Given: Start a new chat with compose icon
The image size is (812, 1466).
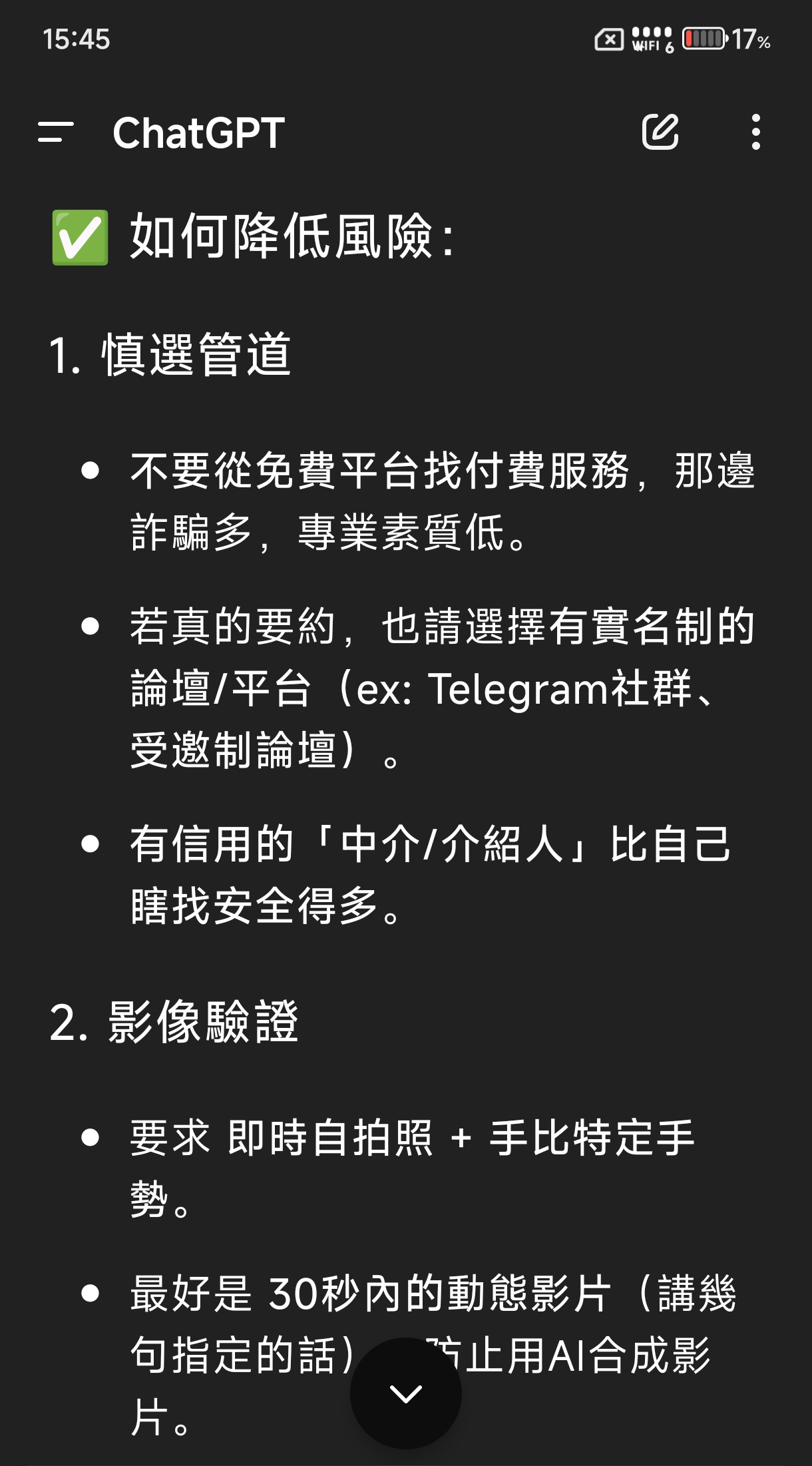Looking at the screenshot, I should (660, 131).
